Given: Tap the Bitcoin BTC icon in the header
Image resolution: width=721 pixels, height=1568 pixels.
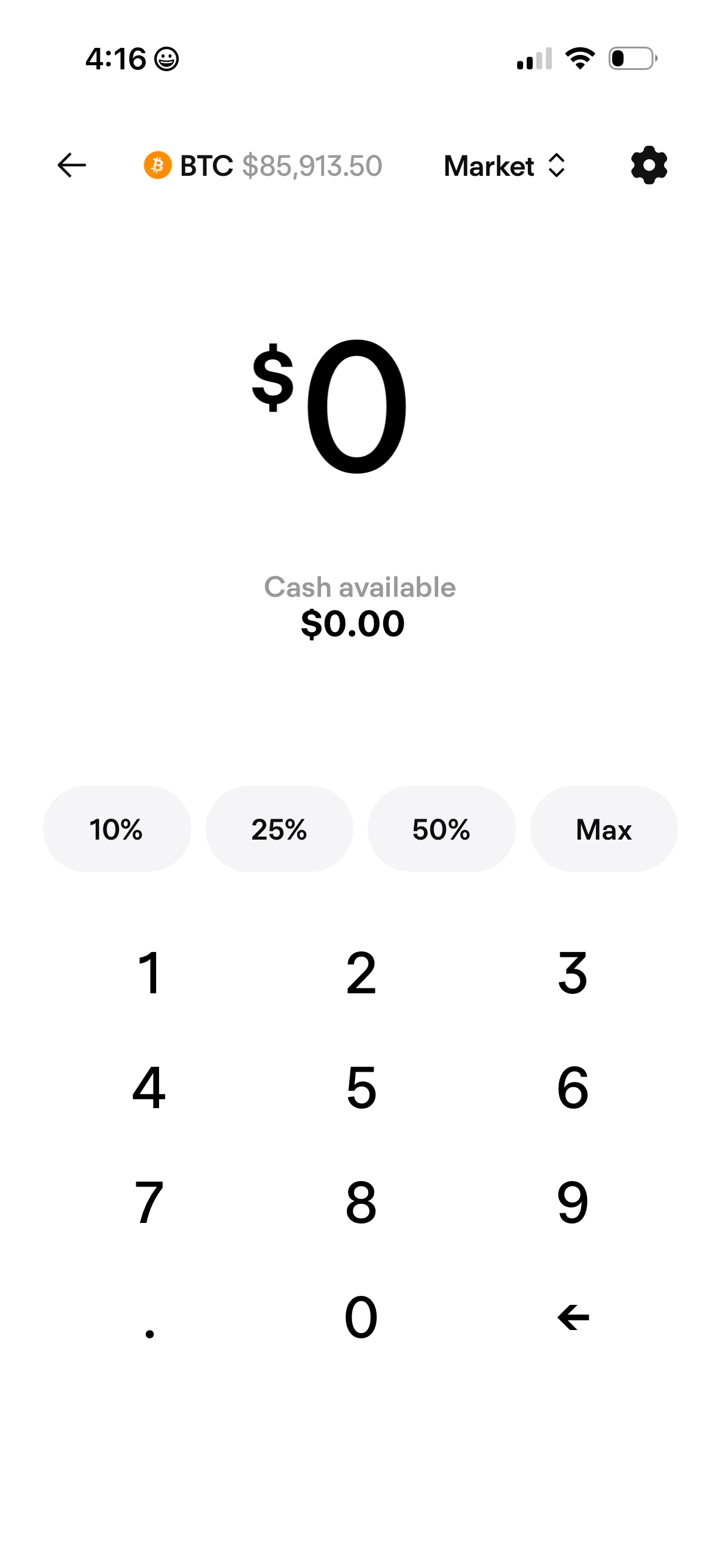Looking at the screenshot, I should [158, 164].
